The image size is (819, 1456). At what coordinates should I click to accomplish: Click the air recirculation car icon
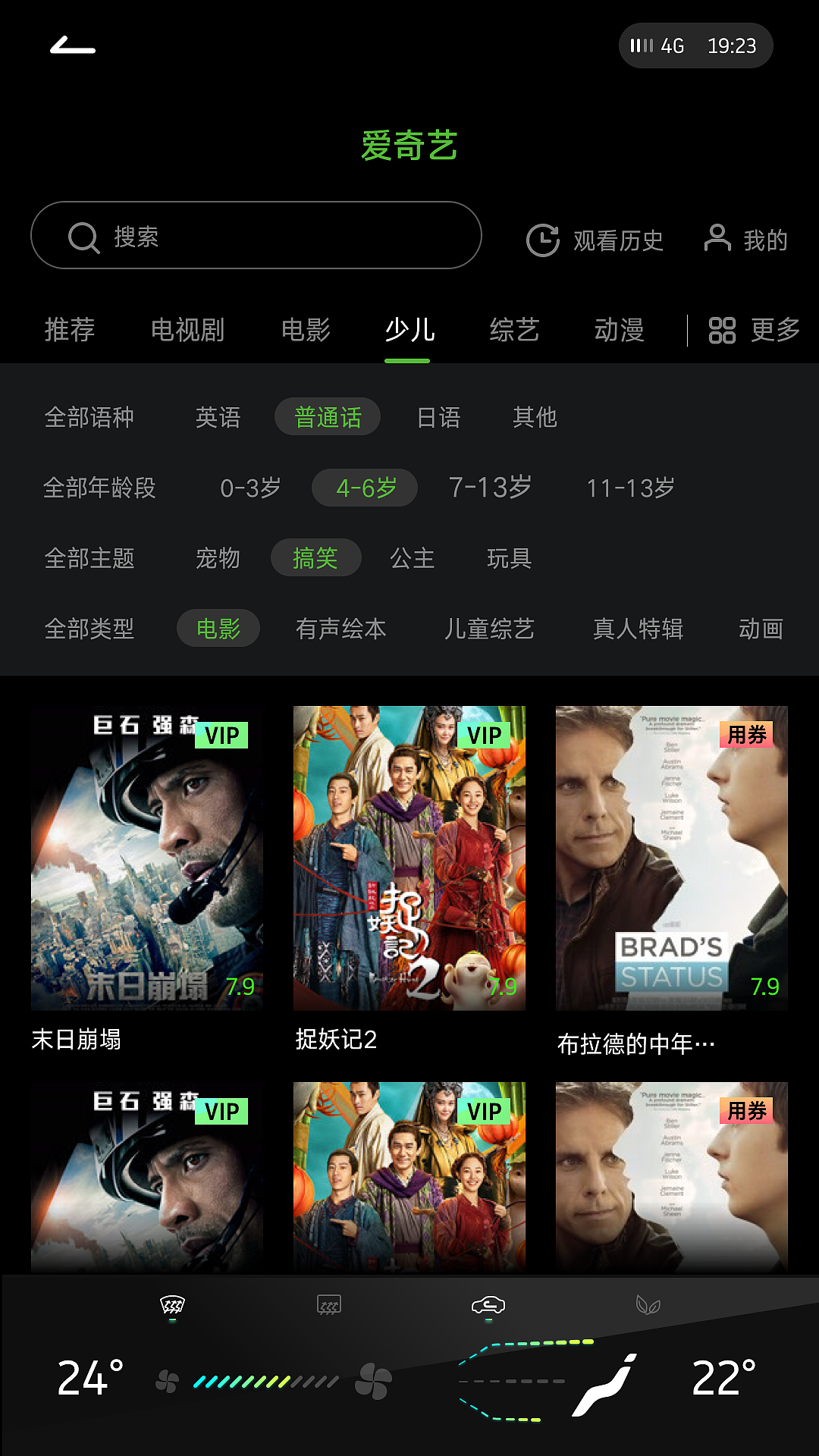click(x=490, y=1302)
